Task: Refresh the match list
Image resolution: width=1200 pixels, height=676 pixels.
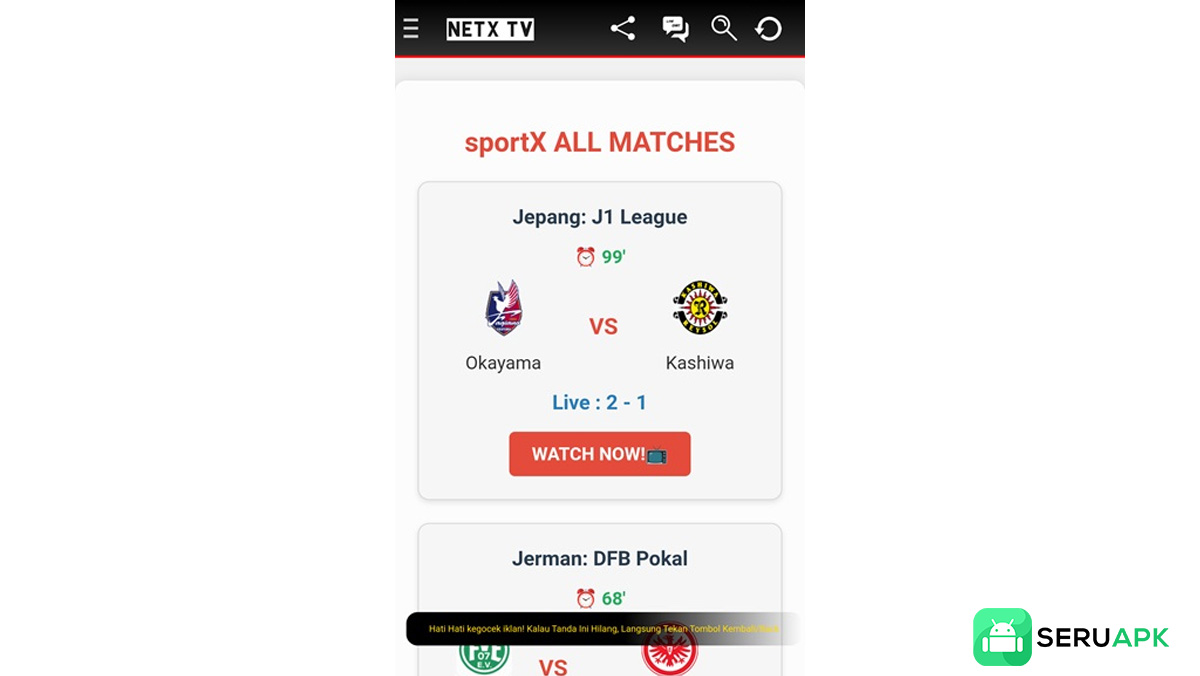Action: pyautogui.click(x=768, y=29)
